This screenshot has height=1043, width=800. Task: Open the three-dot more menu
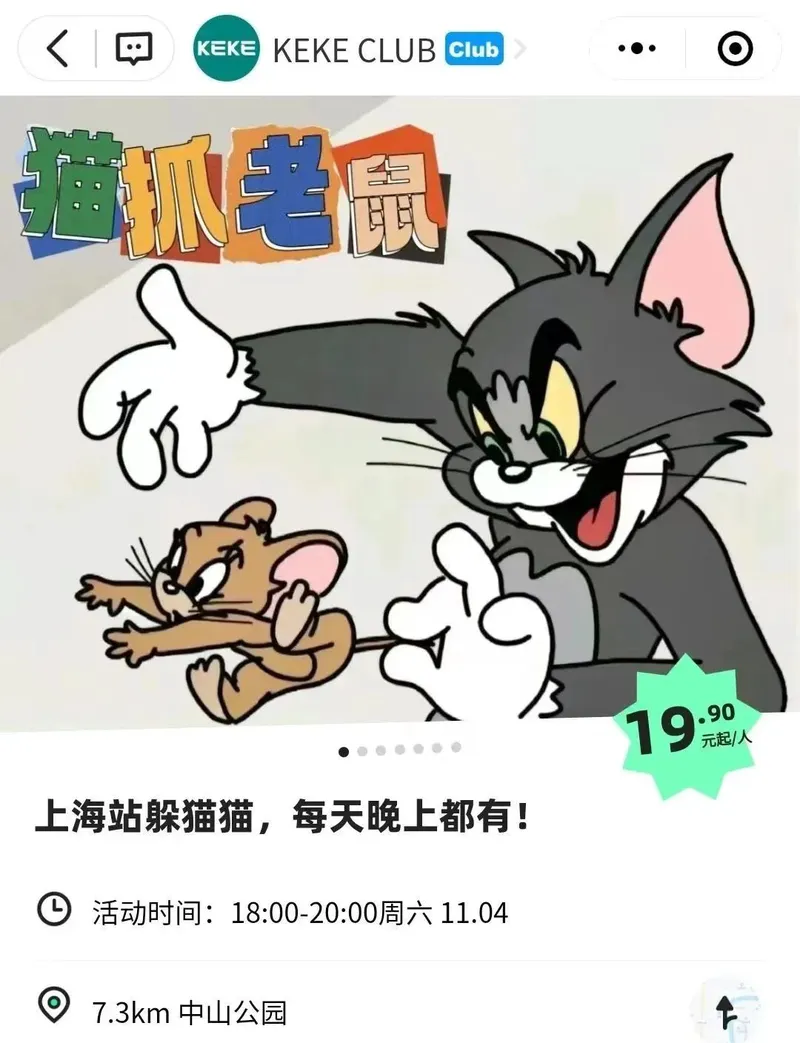click(x=636, y=48)
